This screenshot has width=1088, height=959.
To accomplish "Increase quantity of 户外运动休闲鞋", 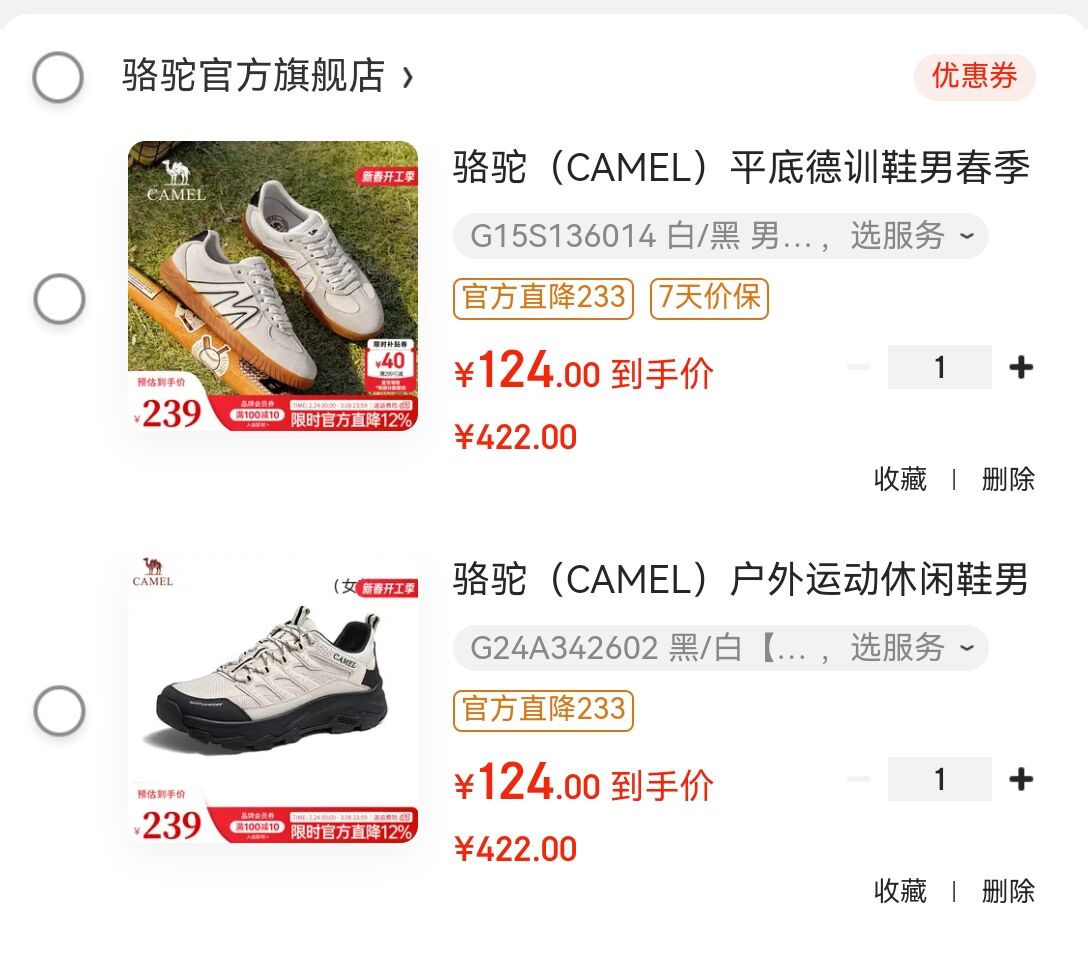I will tap(1021, 780).
